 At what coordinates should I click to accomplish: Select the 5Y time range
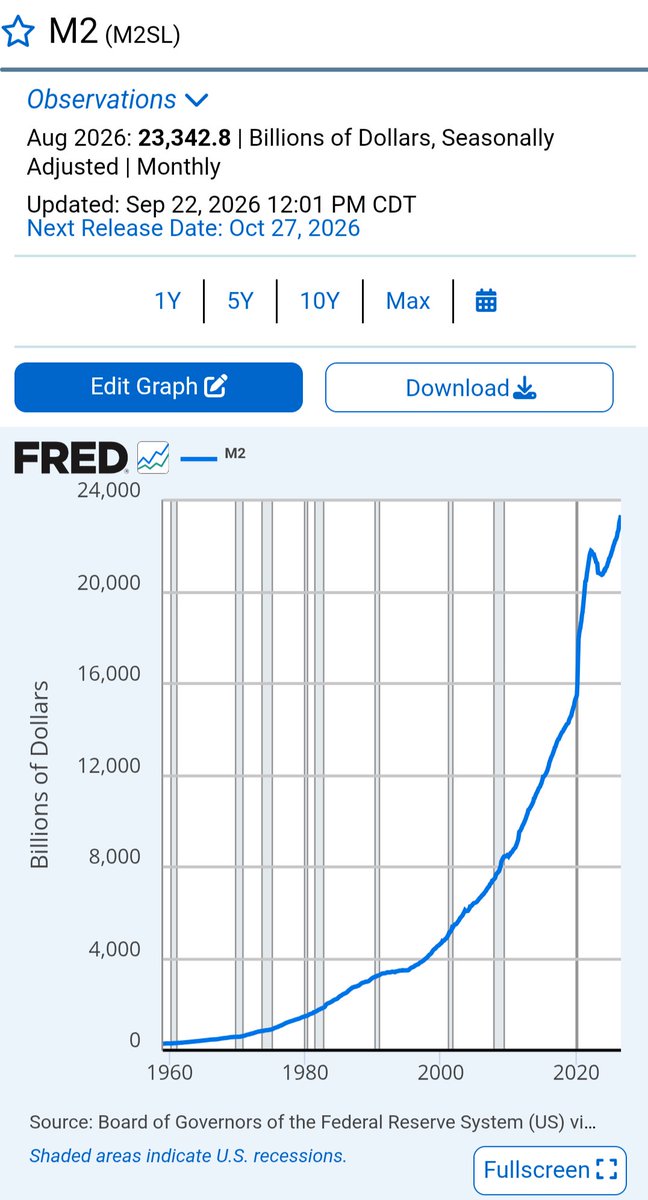pyautogui.click(x=240, y=301)
